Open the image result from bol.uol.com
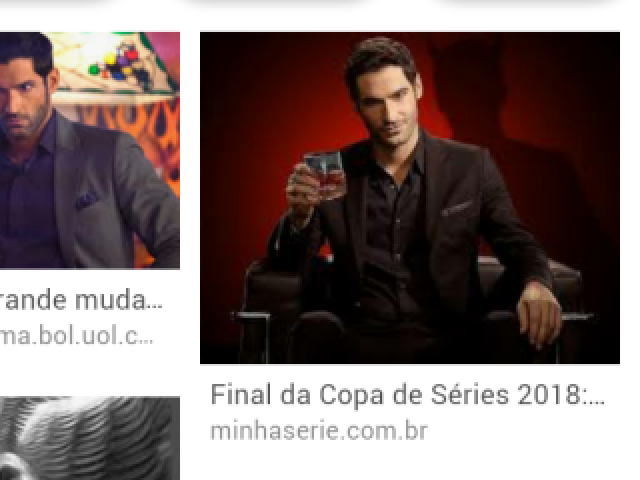640x480 pixels. (88, 150)
